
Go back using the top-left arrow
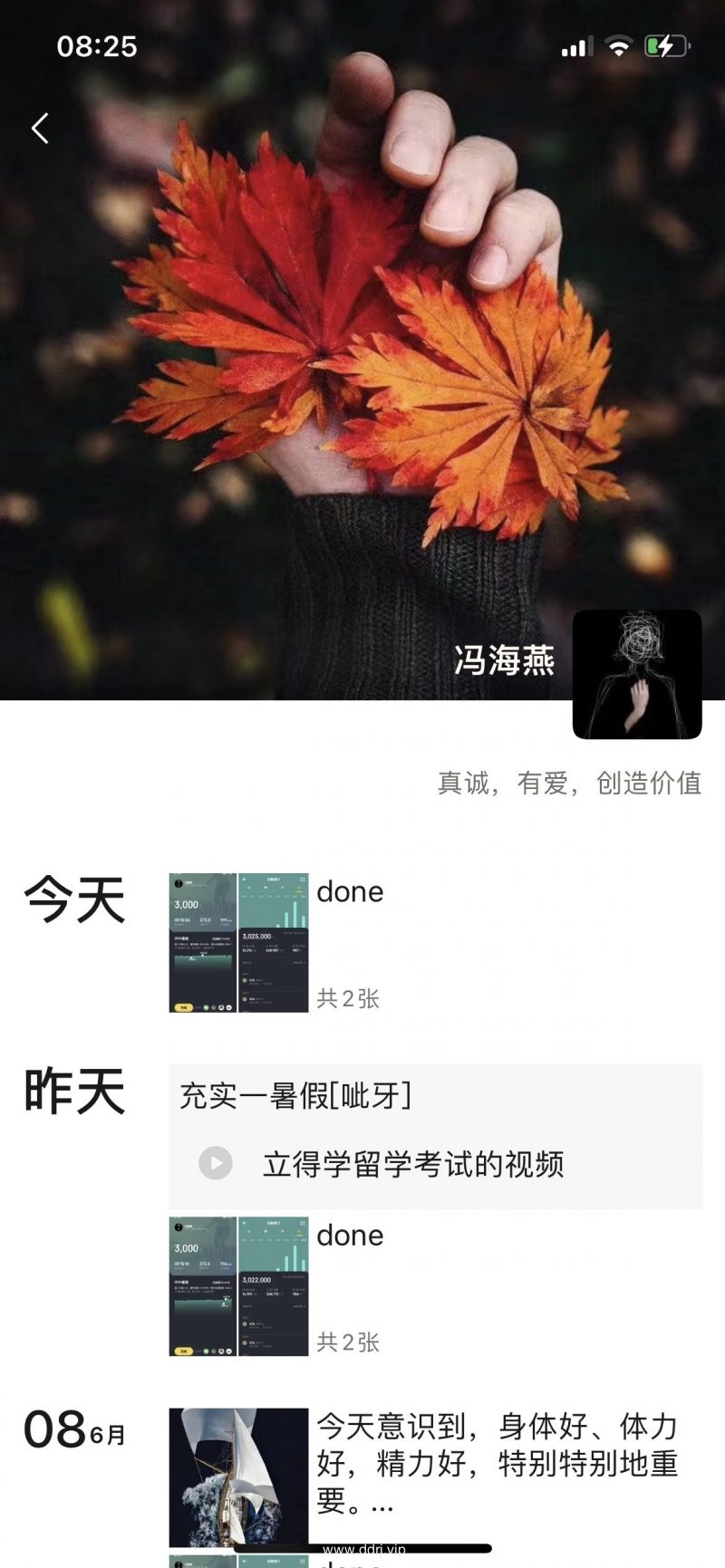[x=40, y=129]
